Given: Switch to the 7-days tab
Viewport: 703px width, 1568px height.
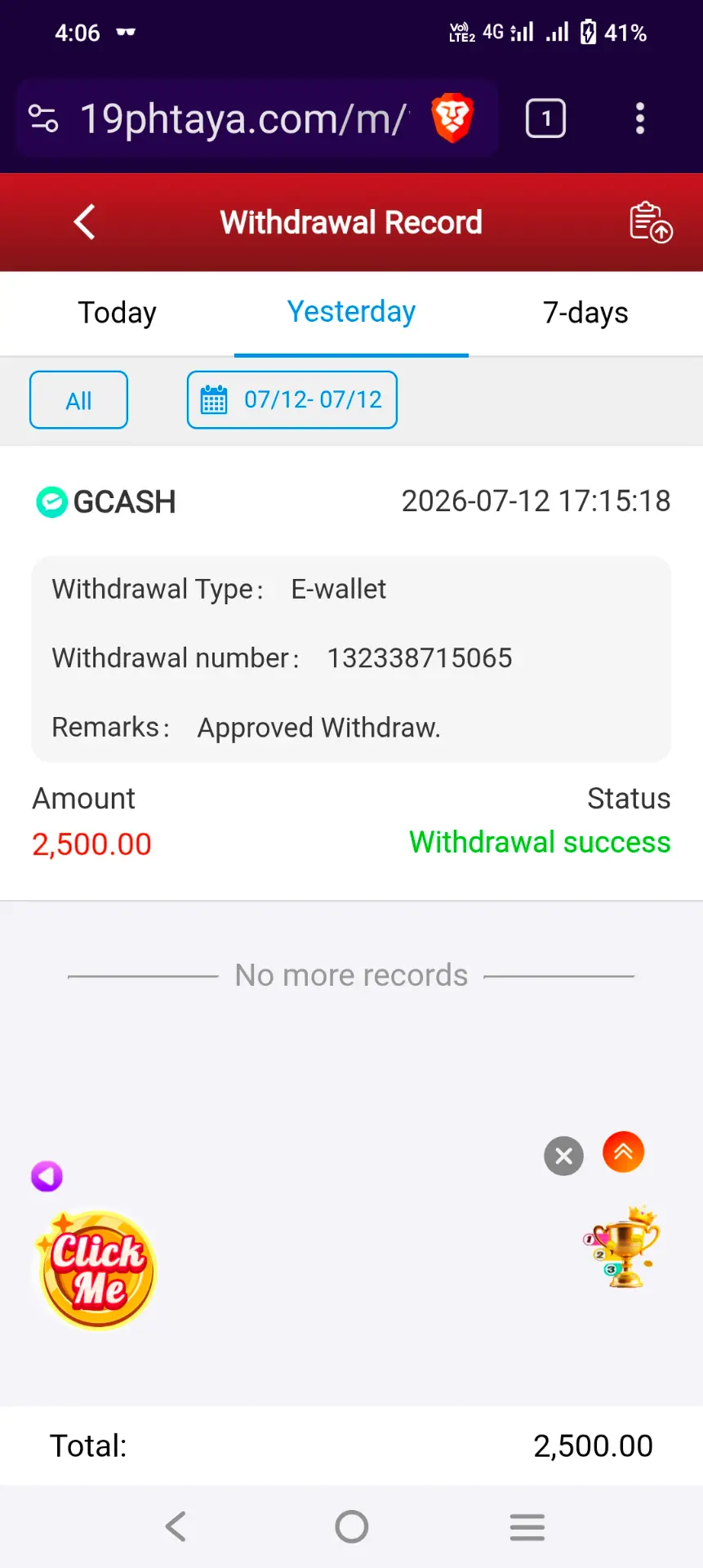Looking at the screenshot, I should click(585, 313).
